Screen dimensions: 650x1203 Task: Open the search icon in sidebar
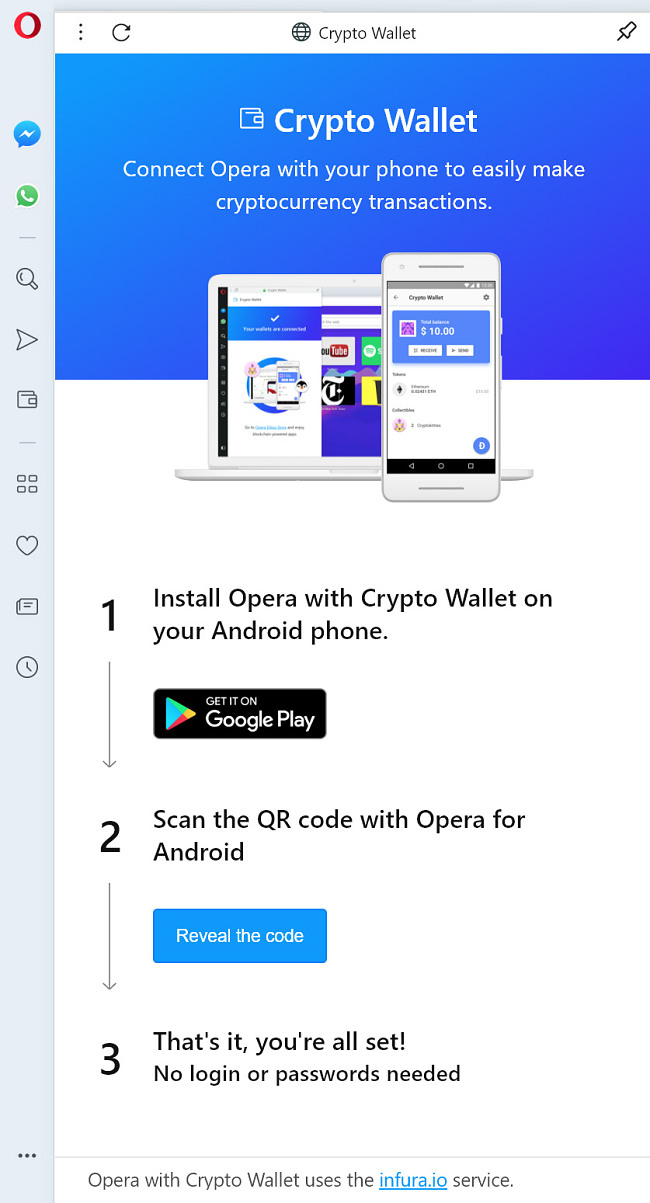(27, 279)
